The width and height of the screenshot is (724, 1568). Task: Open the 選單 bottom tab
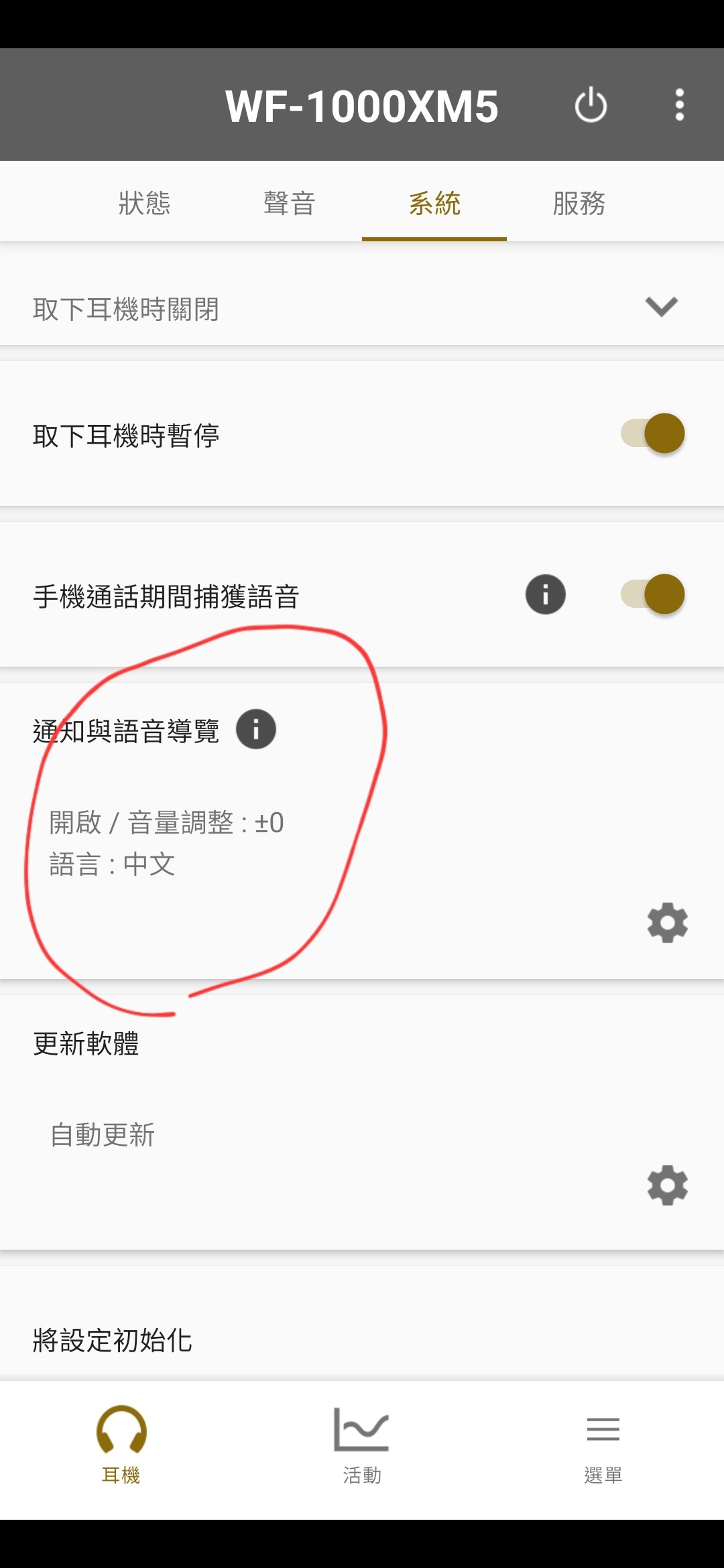[603, 1444]
